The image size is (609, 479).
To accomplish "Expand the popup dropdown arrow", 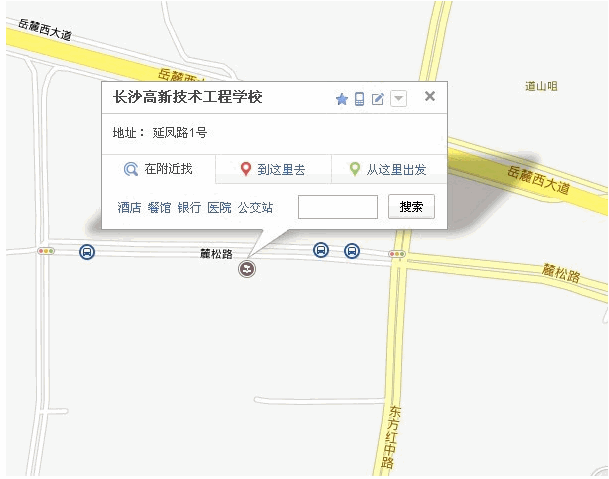I will pyautogui.click(x=398, y=99).
